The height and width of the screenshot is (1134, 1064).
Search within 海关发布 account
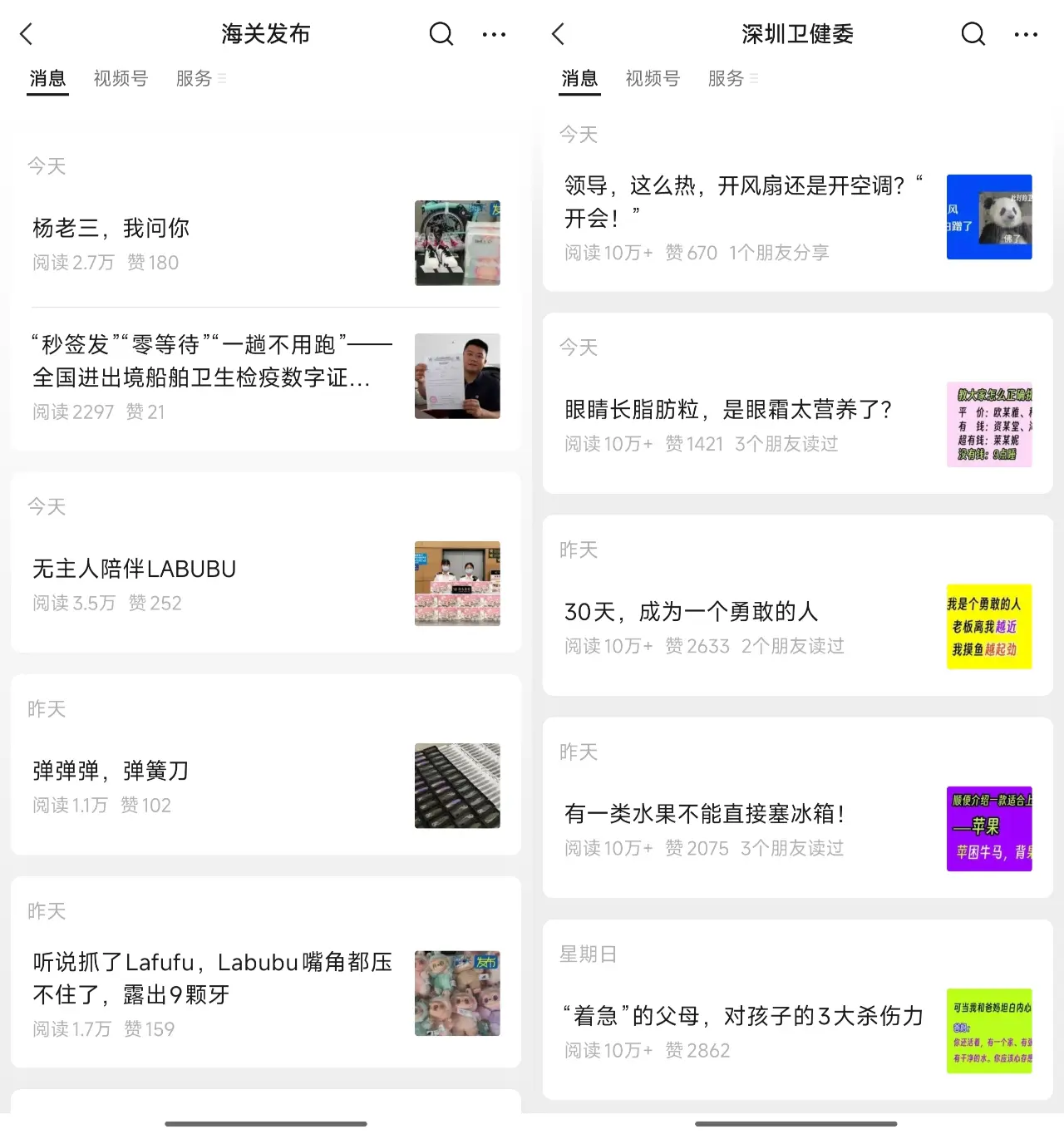(x=441, y=34)
